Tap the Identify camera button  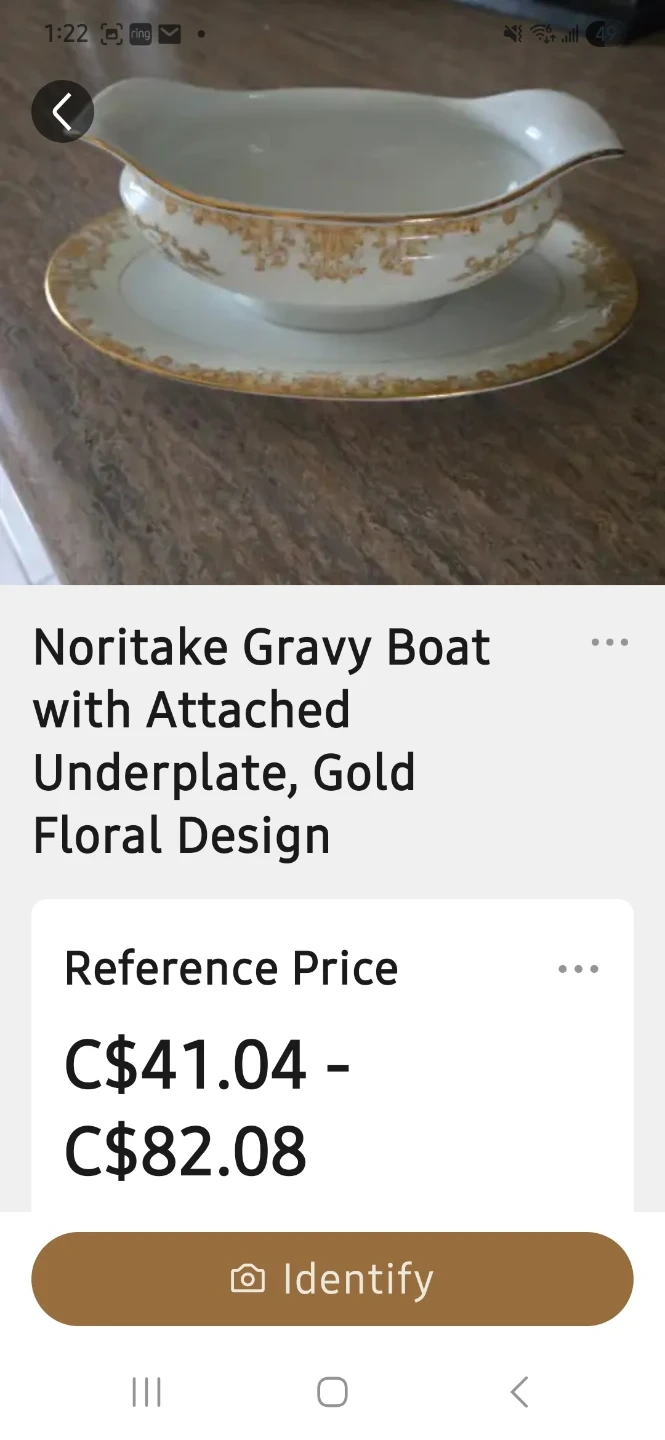tap(332, 1279)
